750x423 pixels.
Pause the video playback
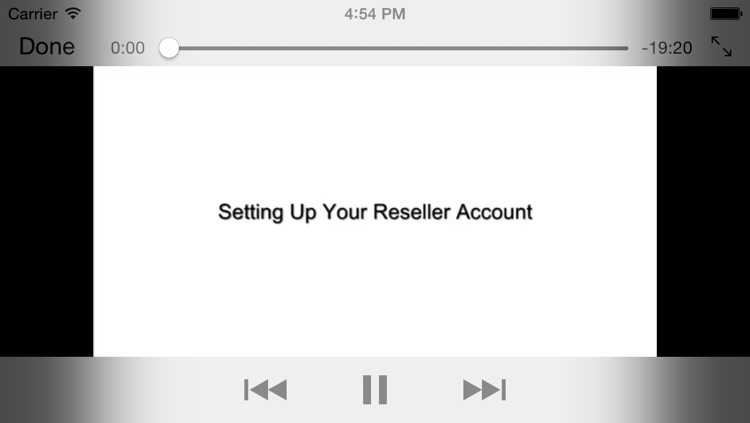pos(375,389)
